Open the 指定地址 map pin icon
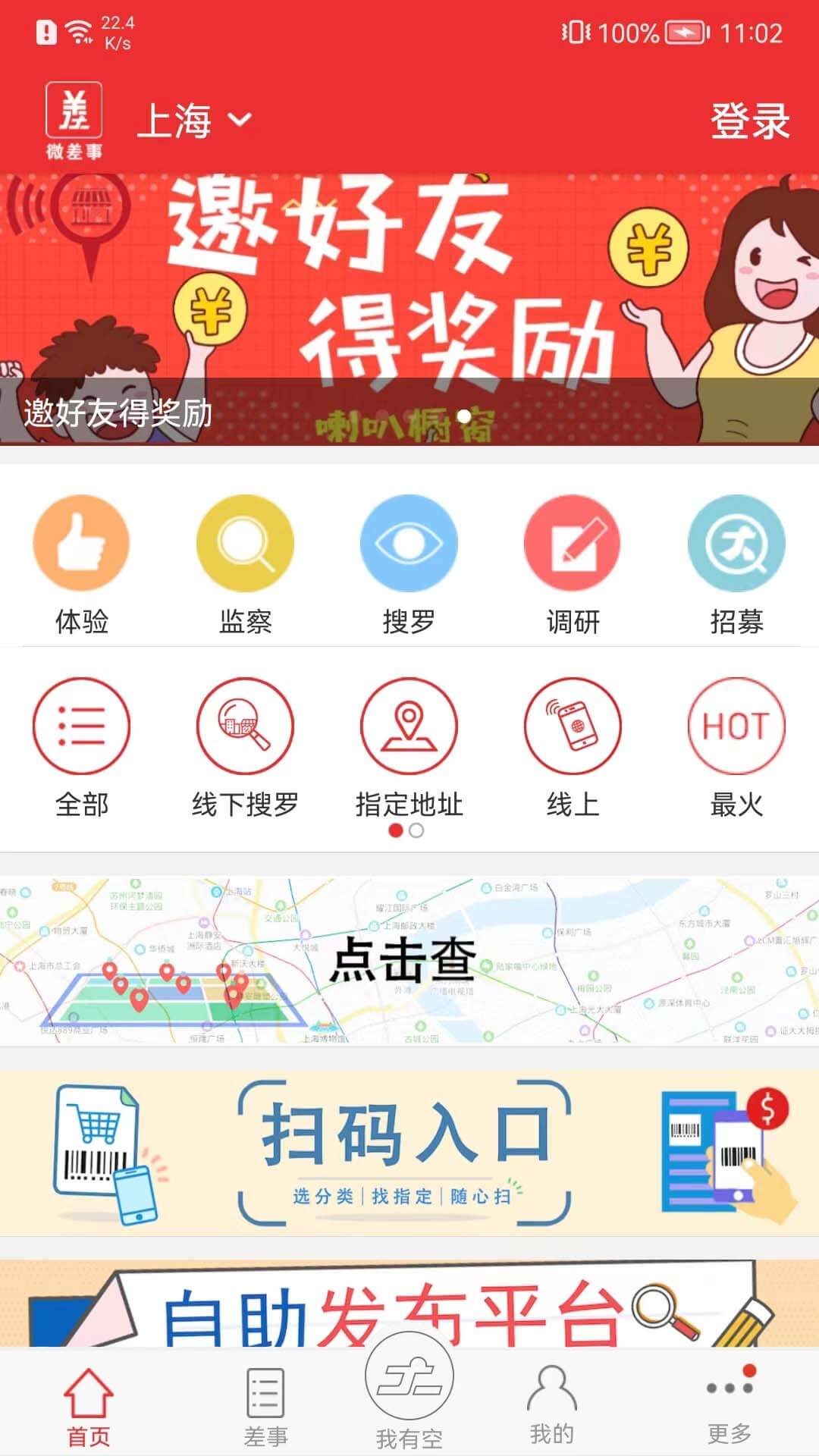The width and height of the screenshot is (819, 1456). pos(409,726)
